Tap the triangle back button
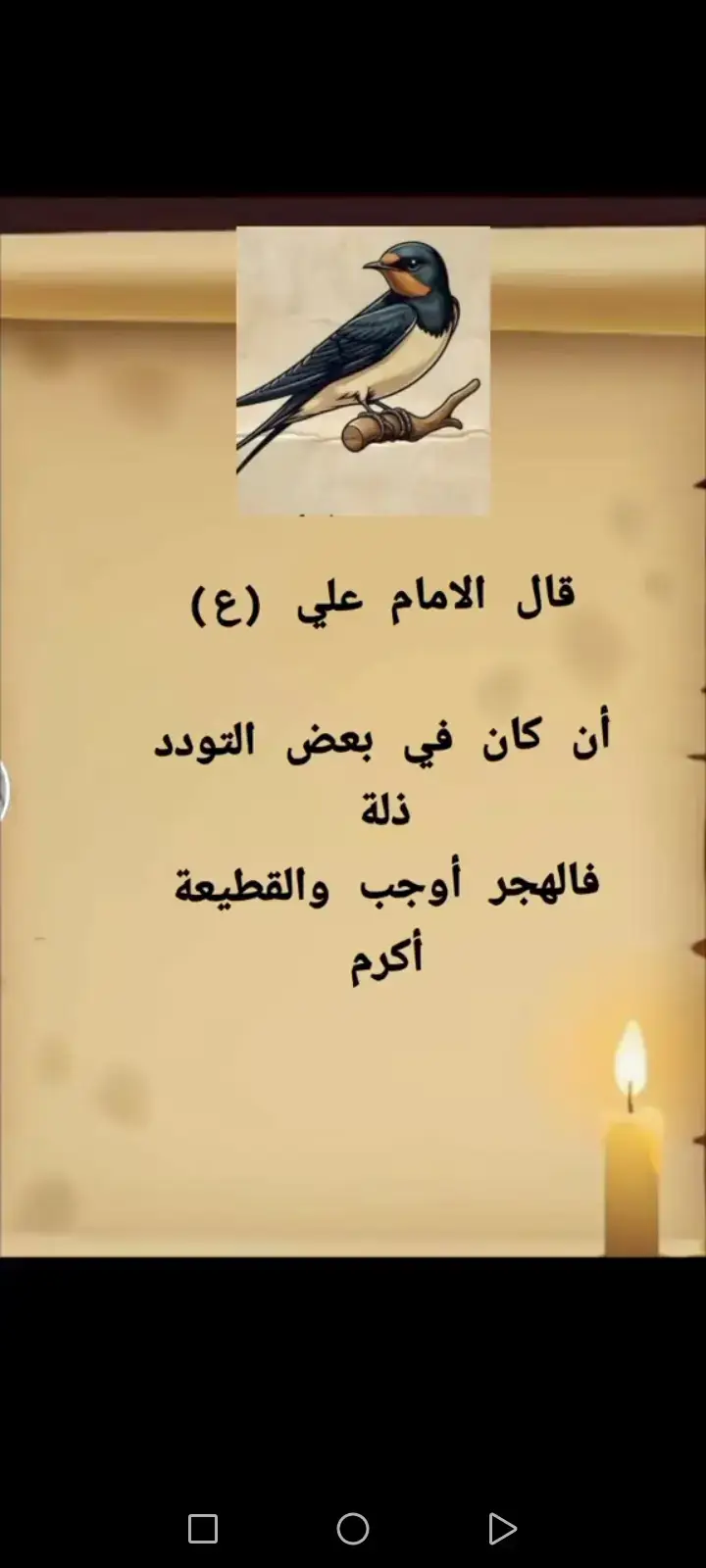 coord(502,1529)
